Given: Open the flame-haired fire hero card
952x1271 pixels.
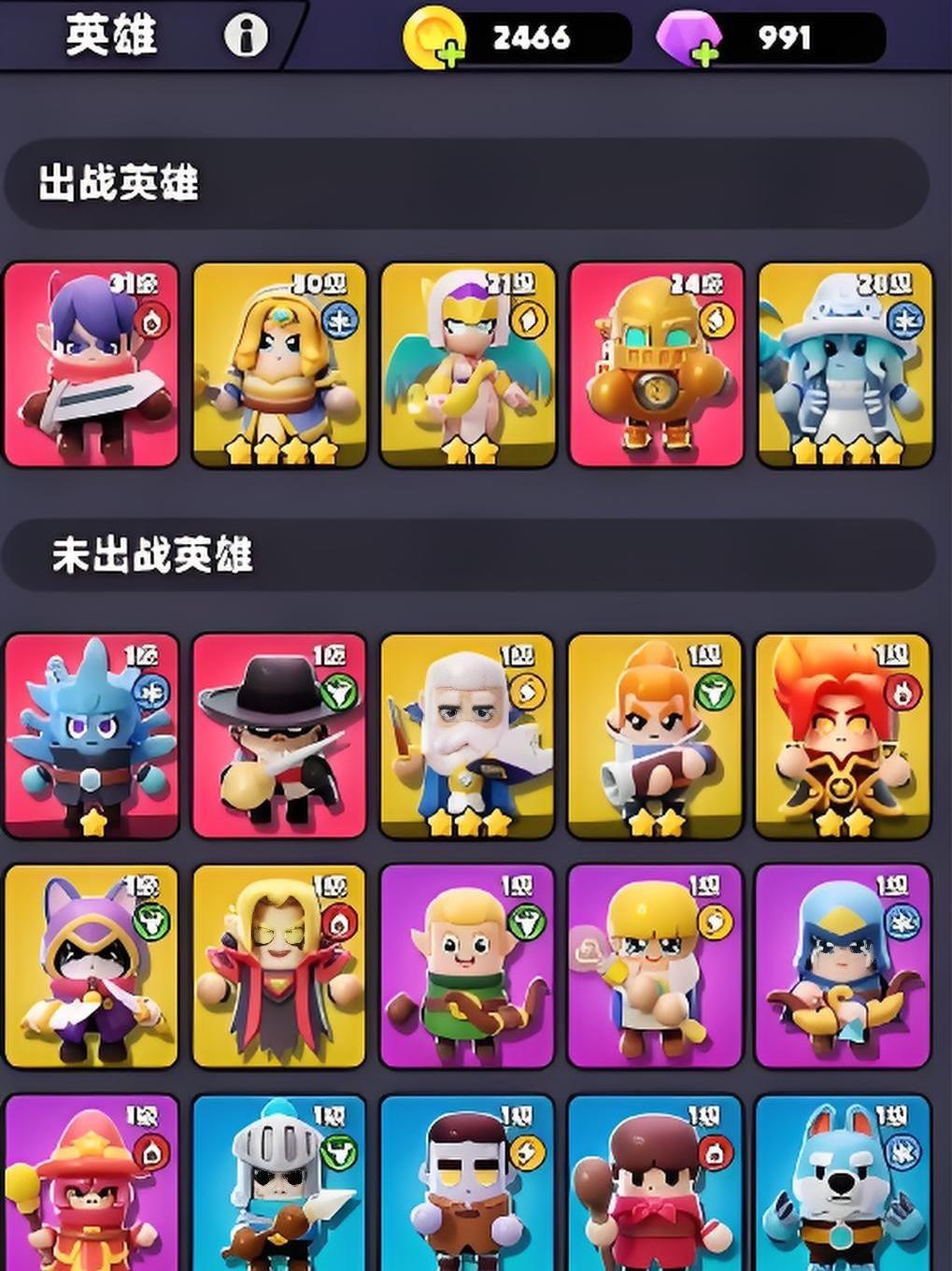Looking at the screenshot, I should coord(843,735).
